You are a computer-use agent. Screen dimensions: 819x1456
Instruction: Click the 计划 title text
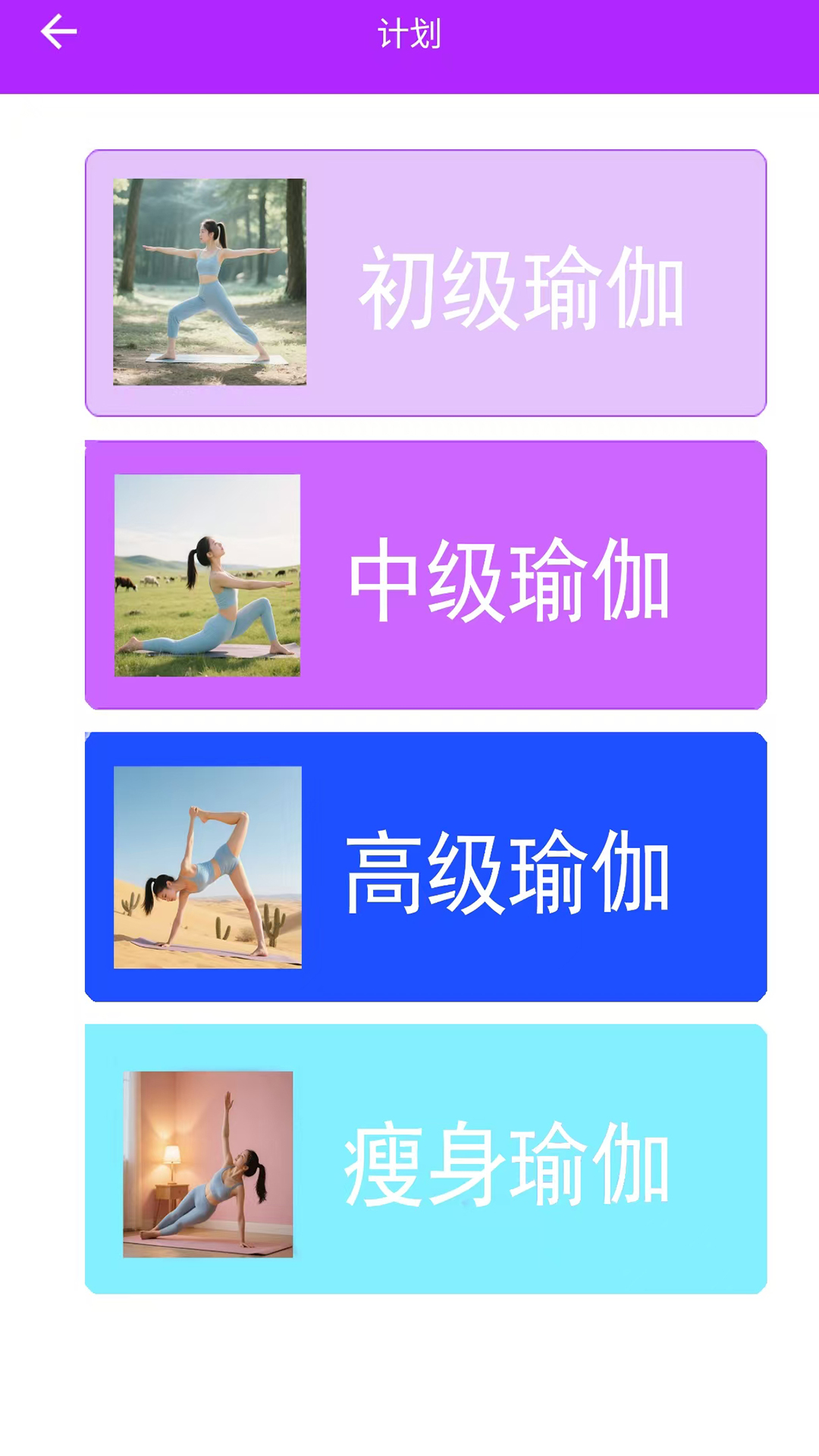coord(409,33)
